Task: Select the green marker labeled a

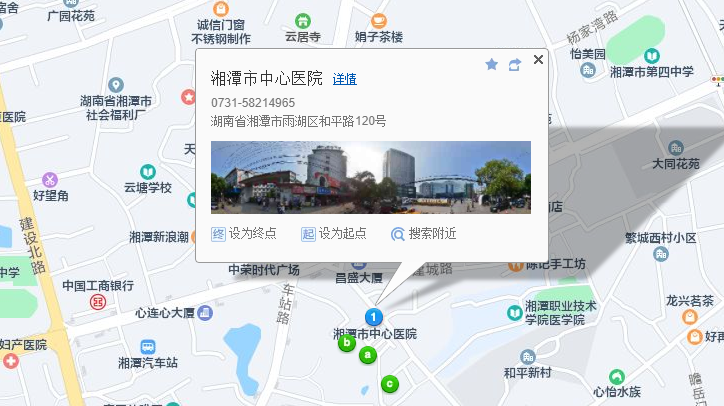Action: point(367,353)
